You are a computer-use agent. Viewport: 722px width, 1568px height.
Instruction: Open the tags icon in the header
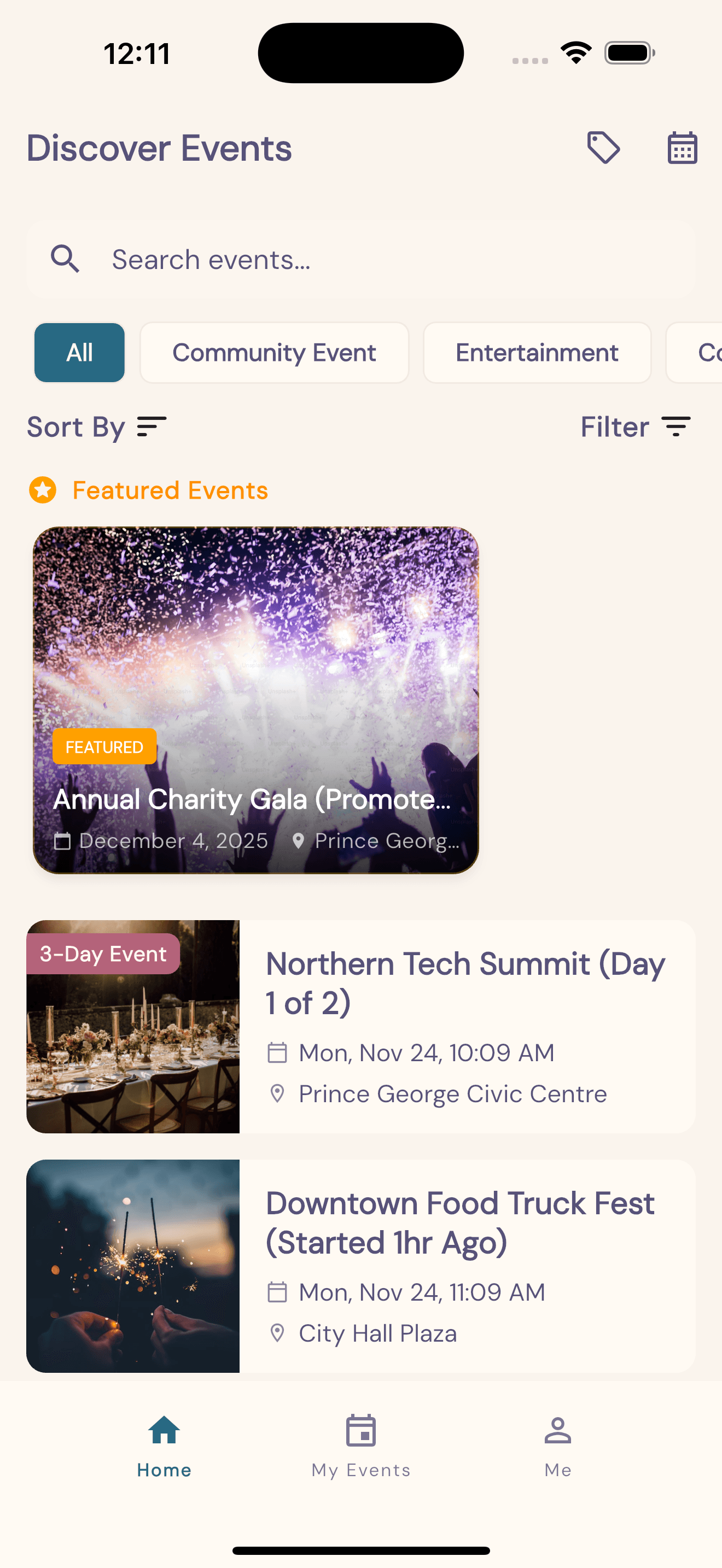(x=604, y=147)
